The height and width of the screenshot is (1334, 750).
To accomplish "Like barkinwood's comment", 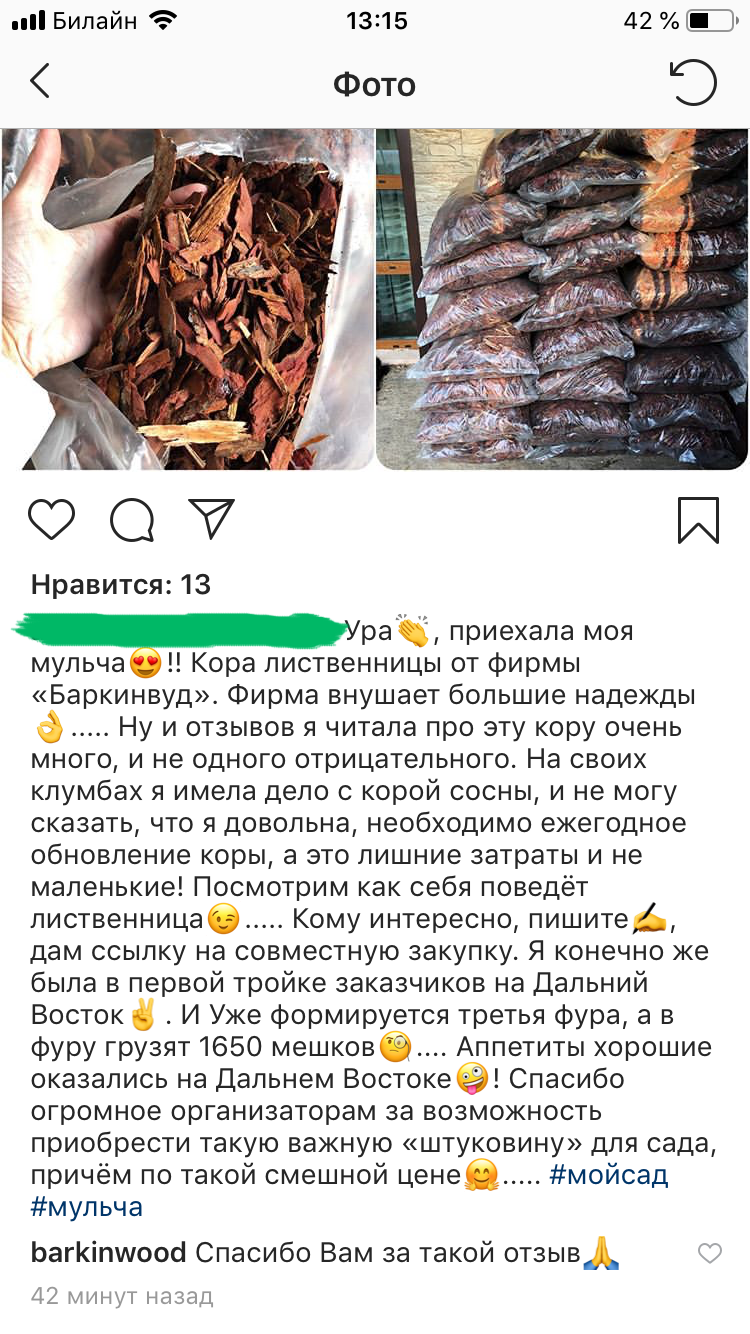I will click(709, 1253).
